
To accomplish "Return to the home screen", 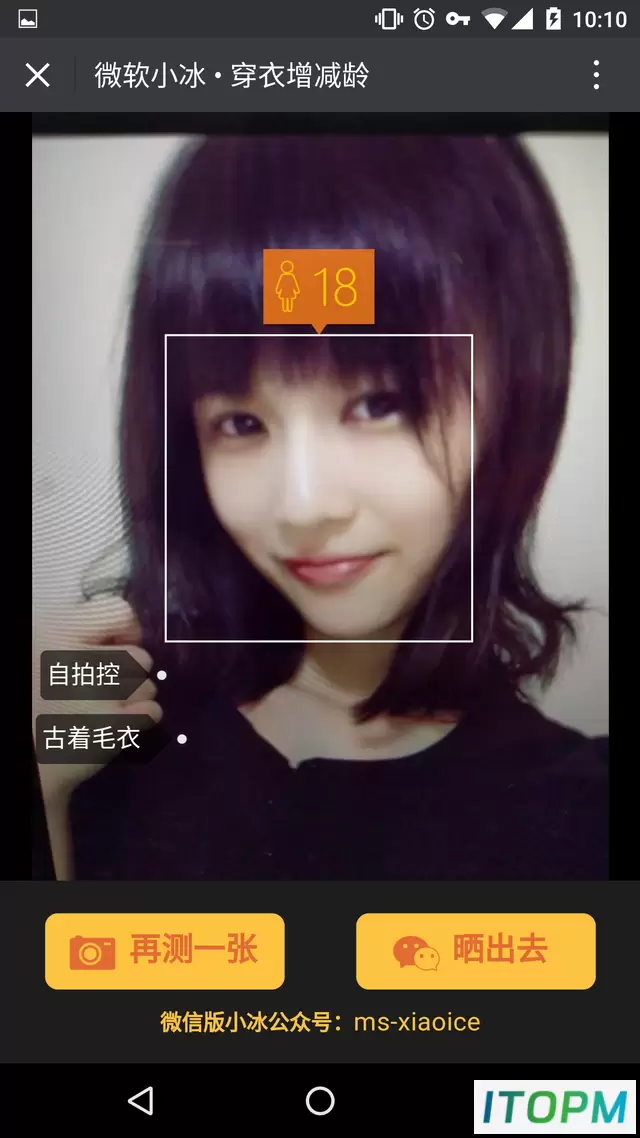I will [319, 1101].
